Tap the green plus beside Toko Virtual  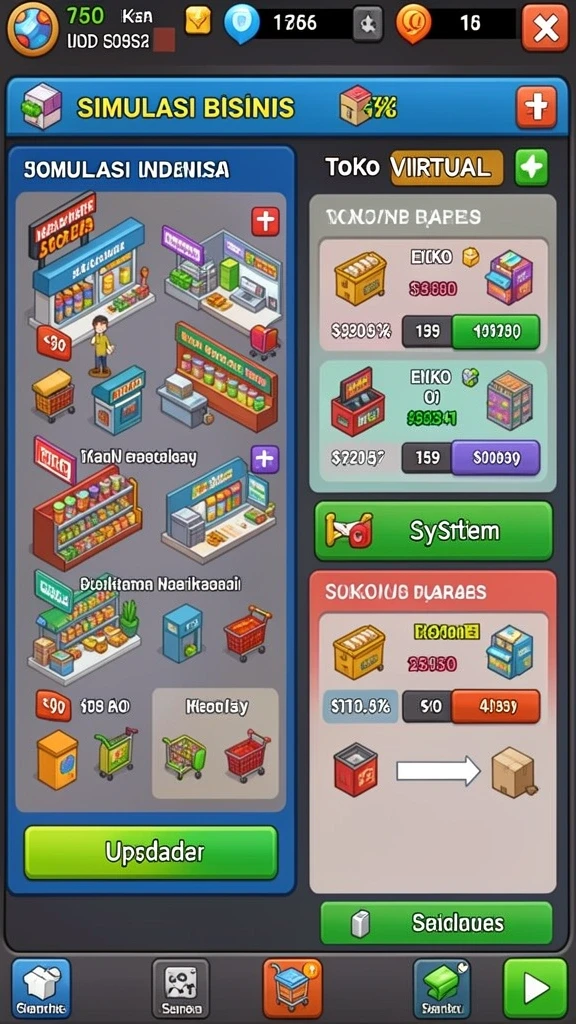tap(532, 168)
